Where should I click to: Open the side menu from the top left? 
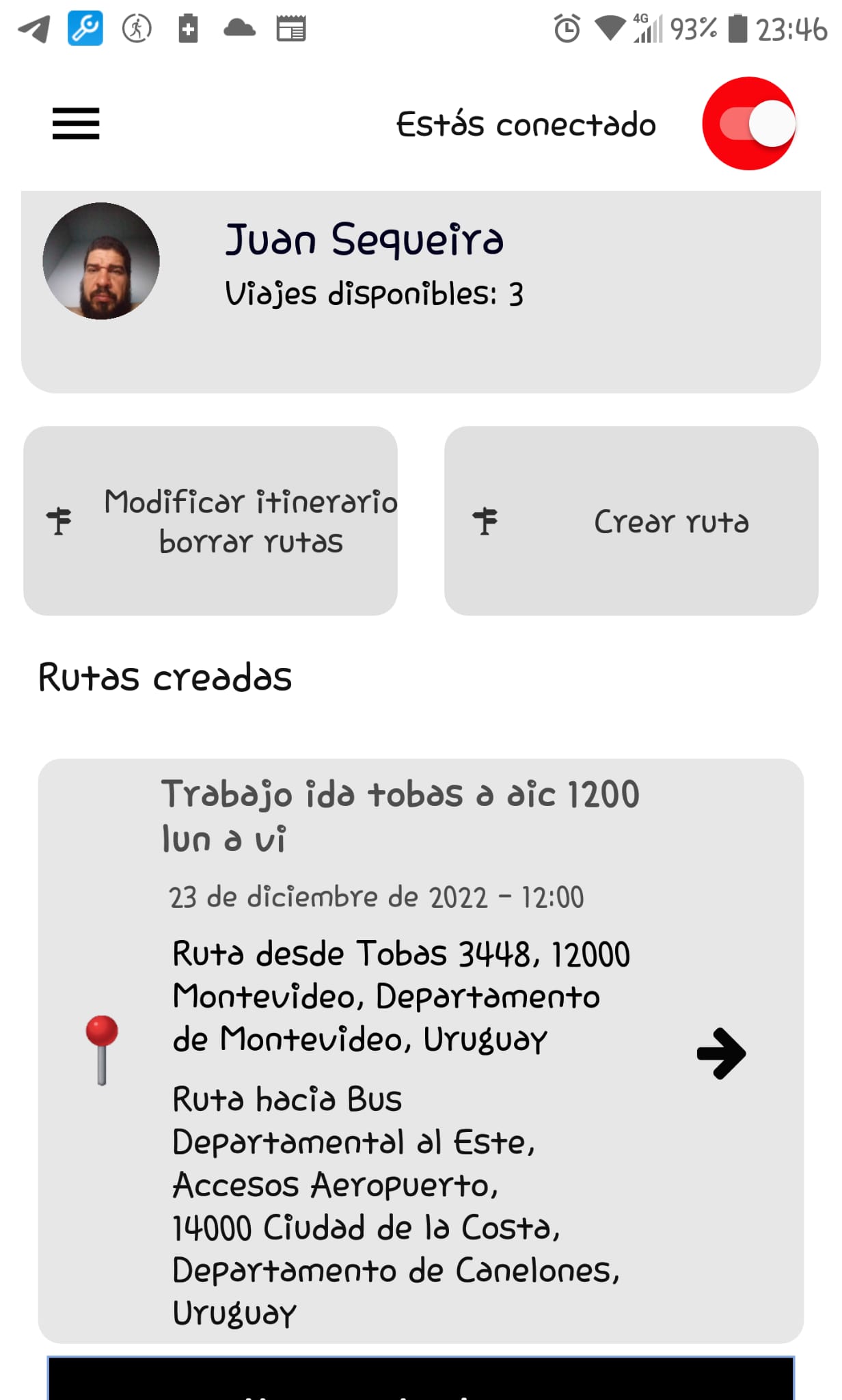click(74, 124)
